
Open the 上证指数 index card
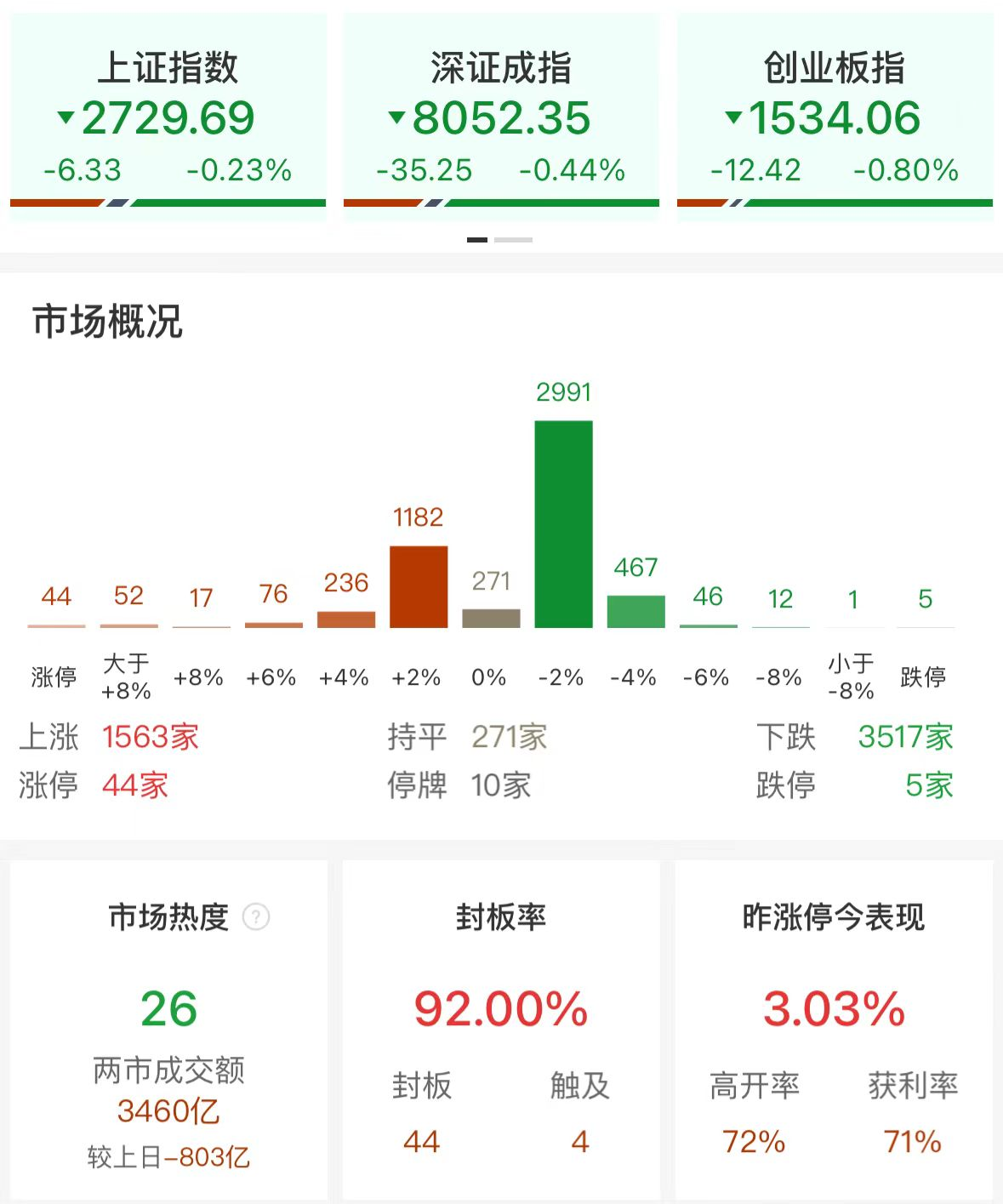168,117
